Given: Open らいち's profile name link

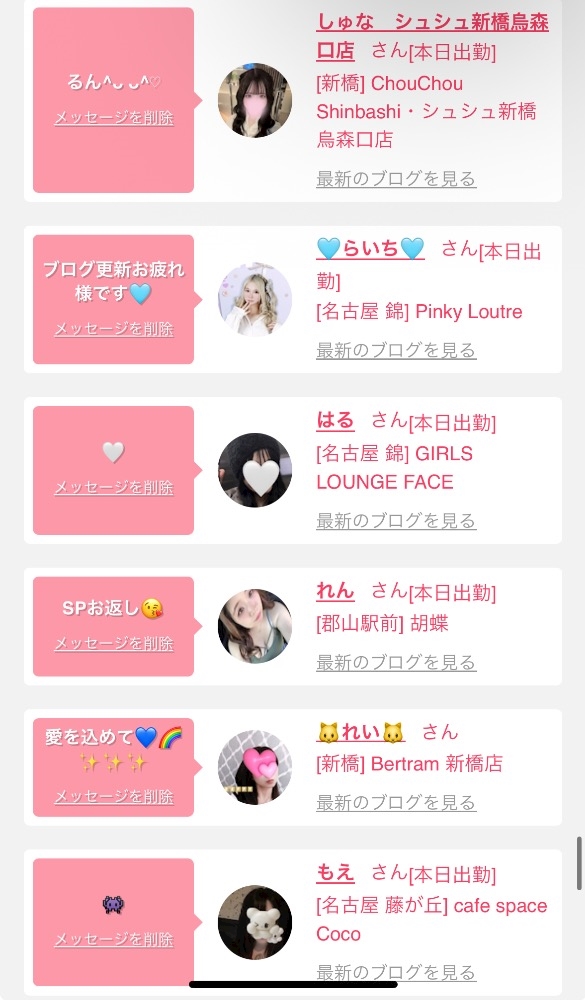Looking at the screenshot, I should 371,248.
